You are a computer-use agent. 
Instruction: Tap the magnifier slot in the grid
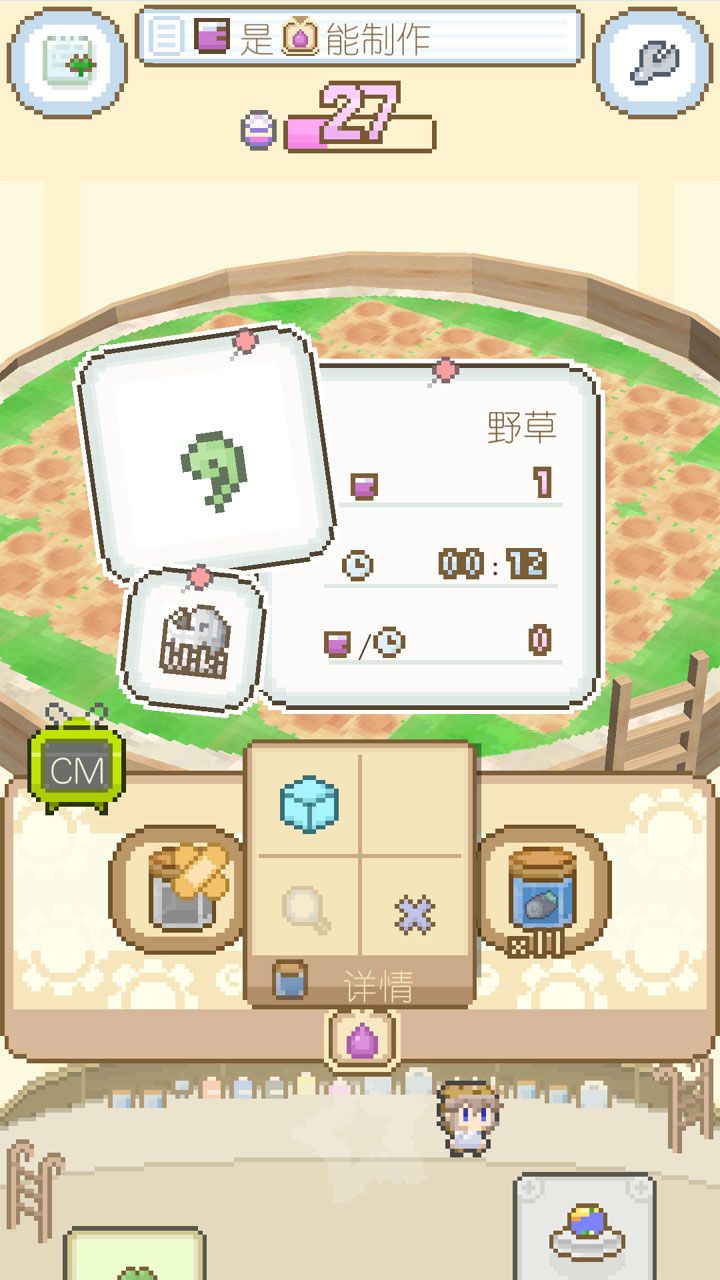pyautogui.click(x=305, y=910)
